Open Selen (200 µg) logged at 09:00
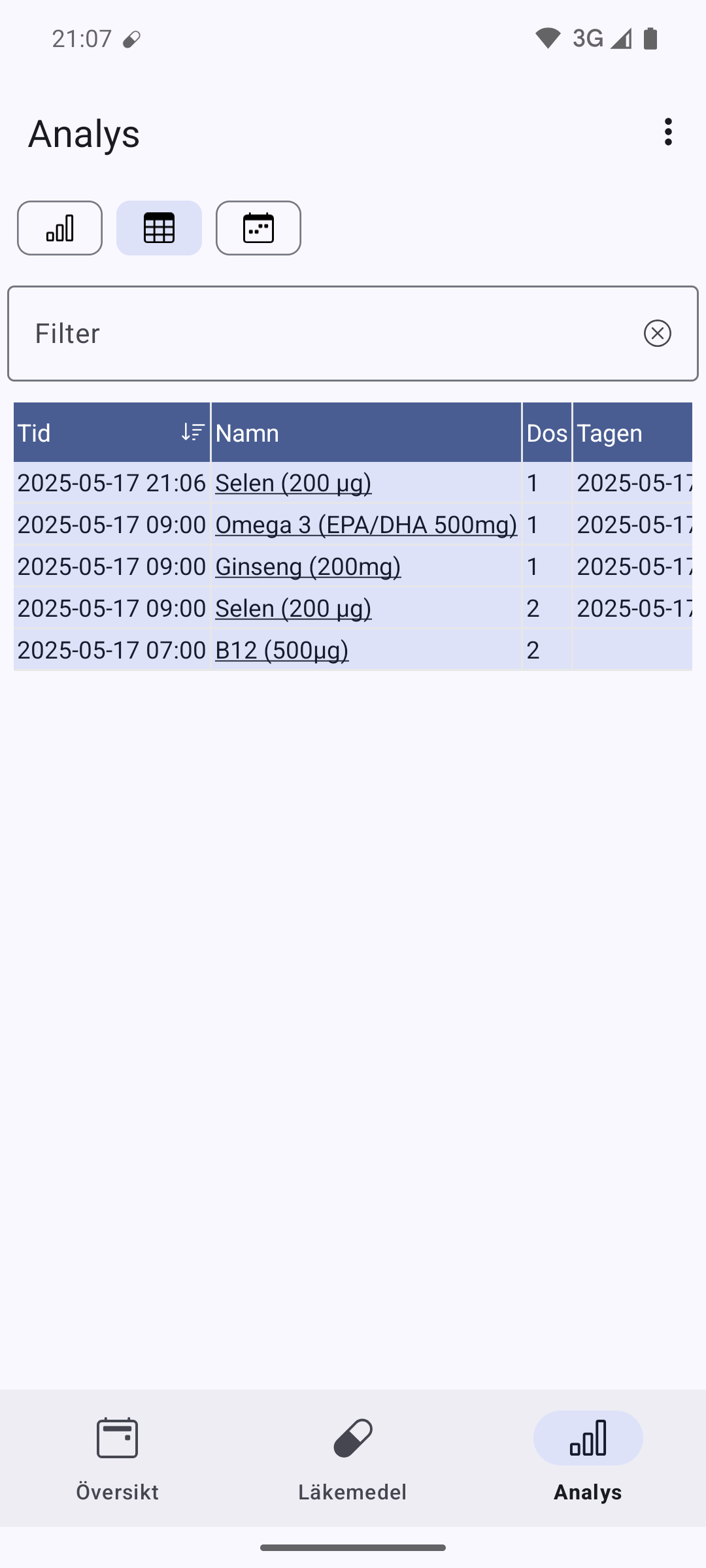The image size is (706, 1568). coord(294,608)
